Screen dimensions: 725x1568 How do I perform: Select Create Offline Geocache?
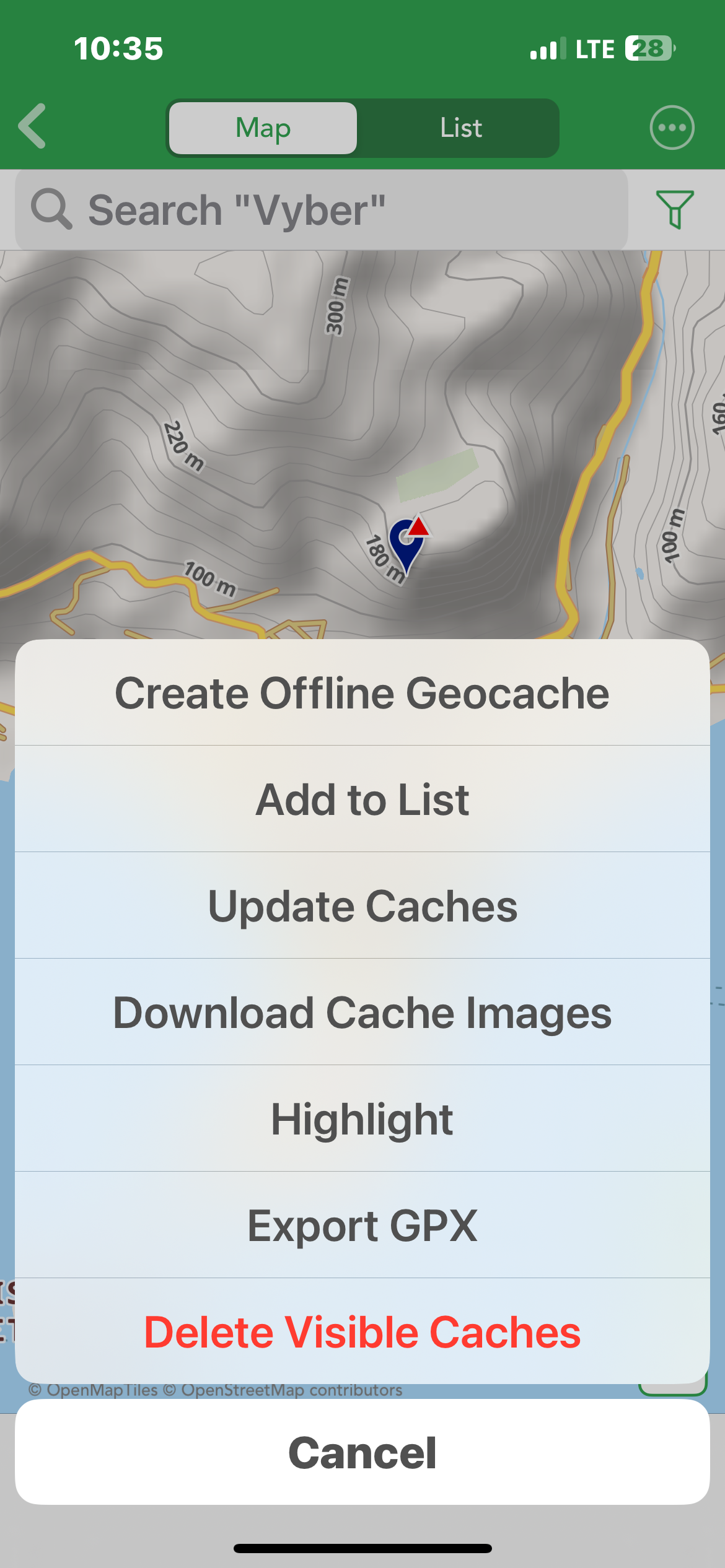click(x=362, y=692)
